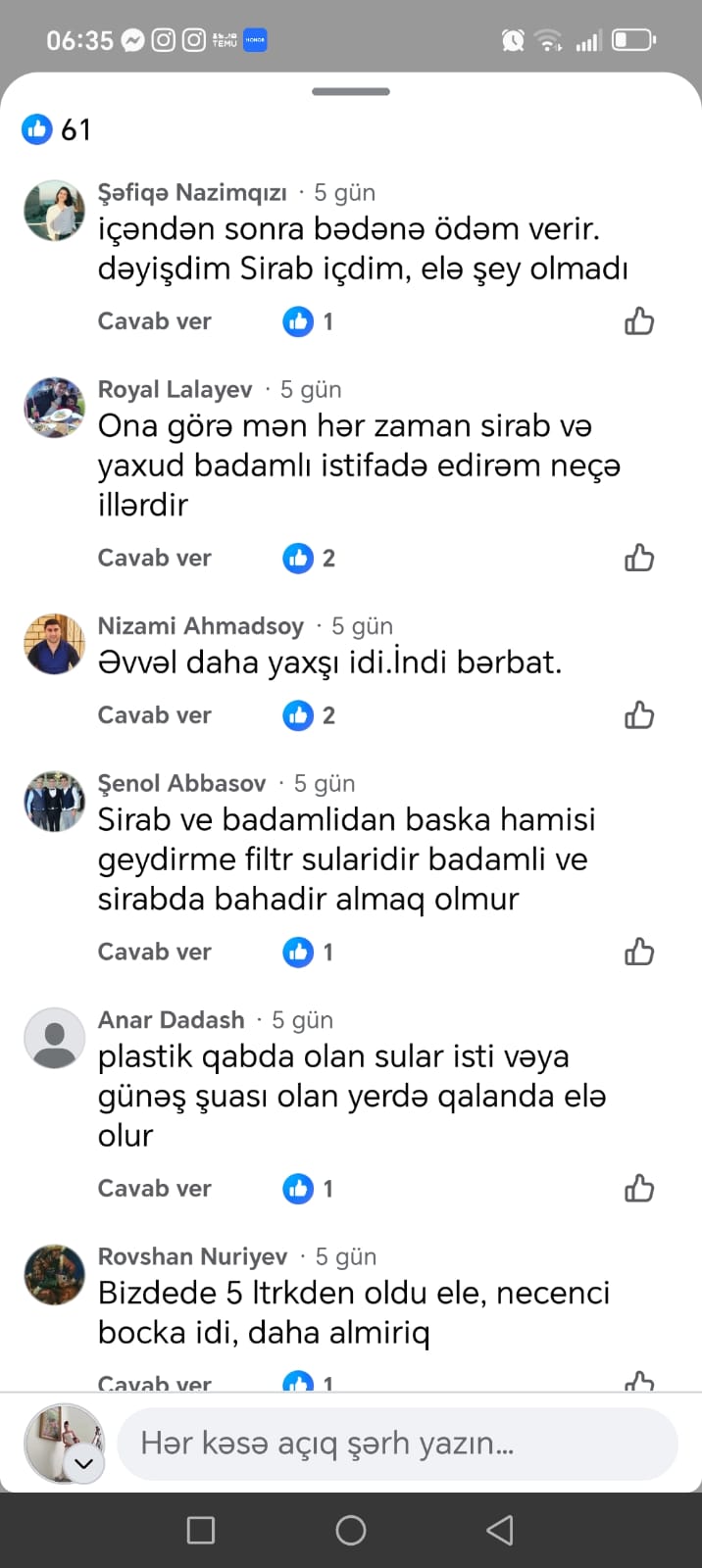The width and height of the screenshot is (702, 1568).
Task: Tap Cavab ver under Şenol Abbasov's comment
Action: (154, 952)
